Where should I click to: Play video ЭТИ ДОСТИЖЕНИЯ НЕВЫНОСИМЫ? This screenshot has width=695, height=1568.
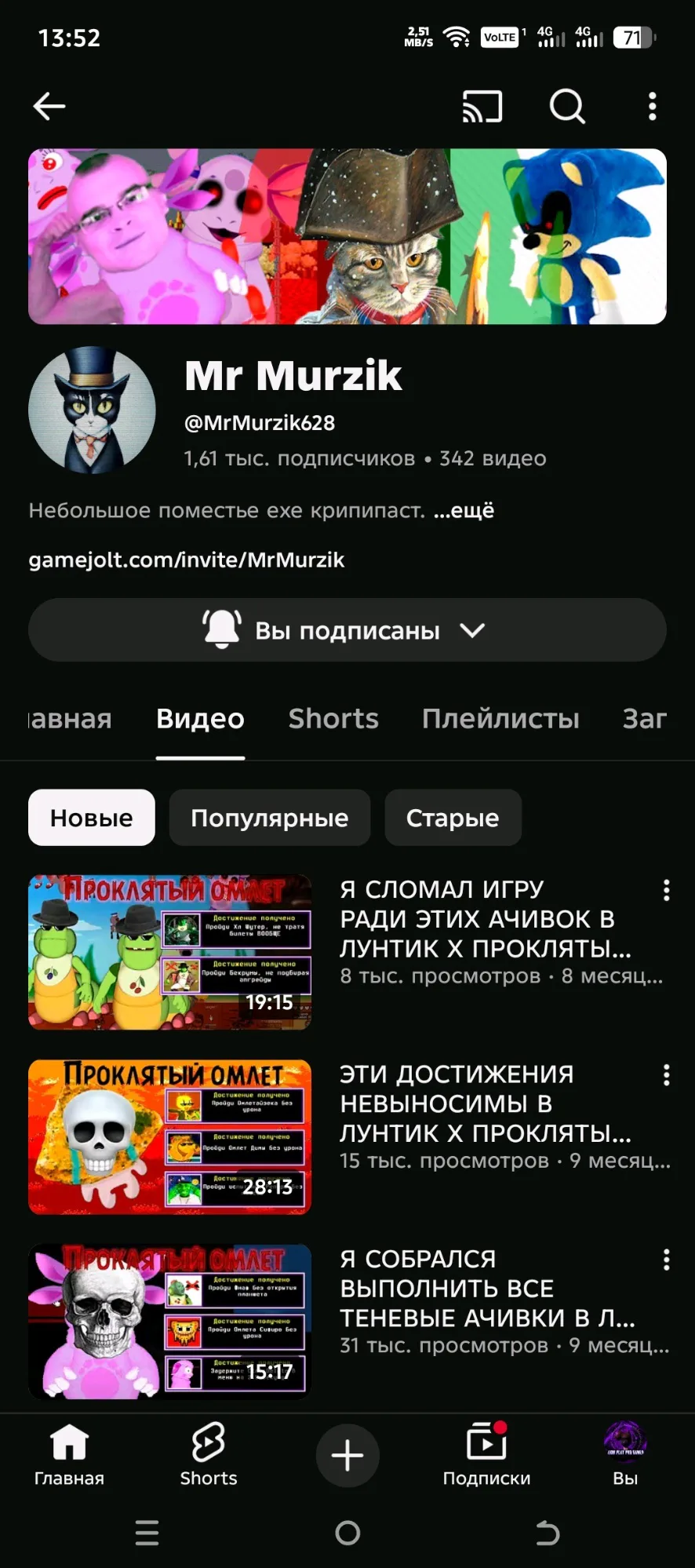[170, 1136]
